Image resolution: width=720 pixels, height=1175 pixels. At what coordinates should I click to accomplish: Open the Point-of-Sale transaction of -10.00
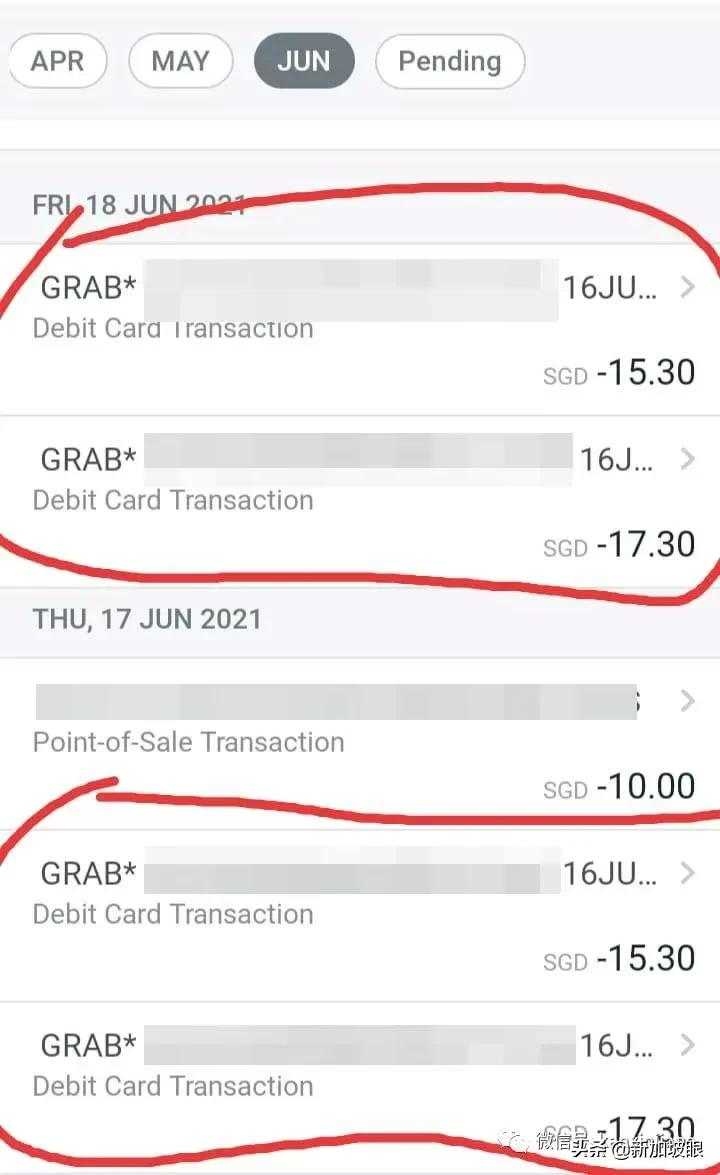[360, 743]
